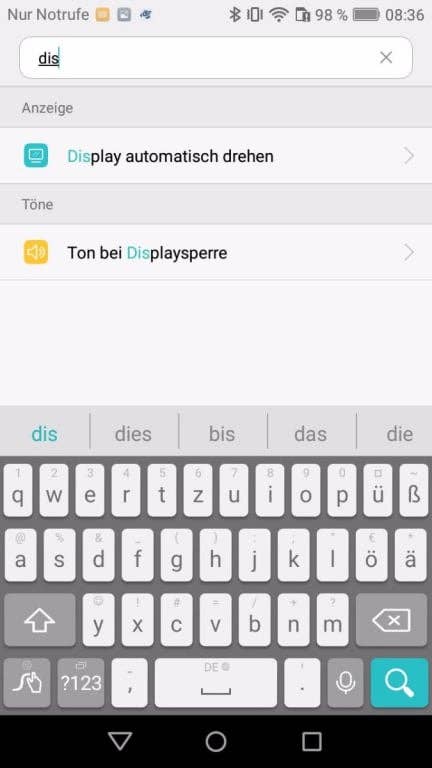Switch to the ?123 symbols keyboard
Image resolution: width=432 pixels, height=768 pixels.
pos(81,682)
